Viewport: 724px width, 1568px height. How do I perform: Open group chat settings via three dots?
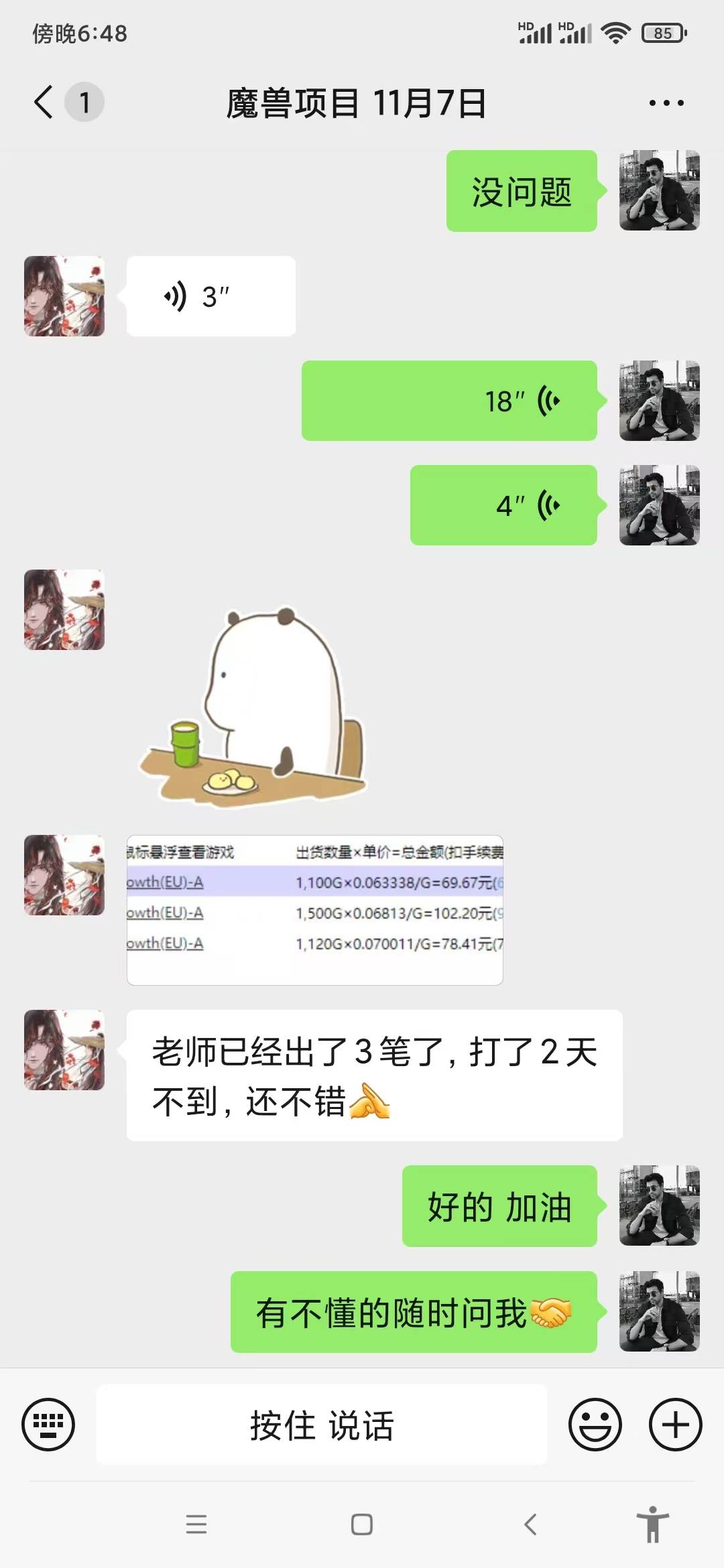click(664, 102)
